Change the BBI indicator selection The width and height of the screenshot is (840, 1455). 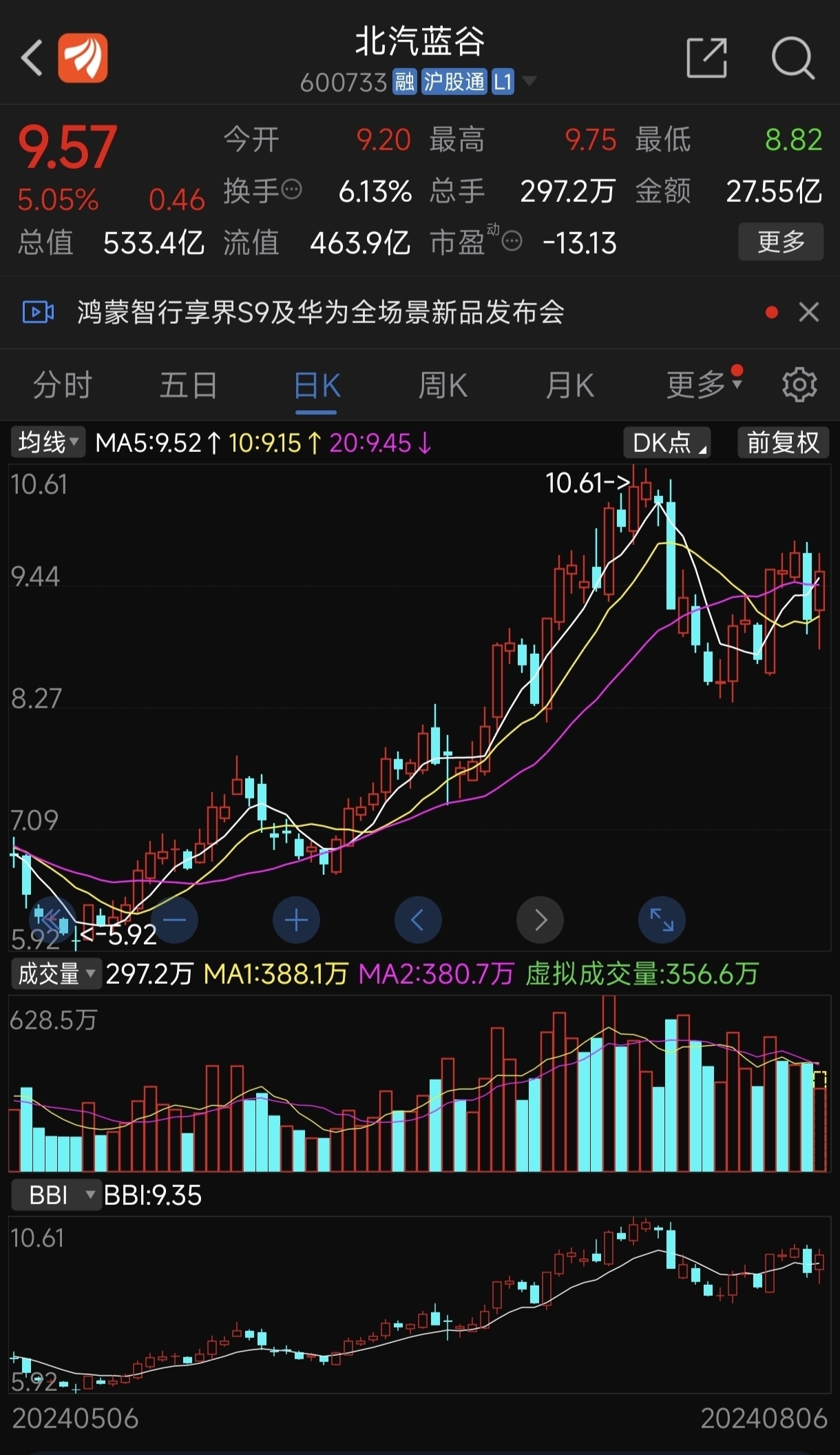point(55,1195)
